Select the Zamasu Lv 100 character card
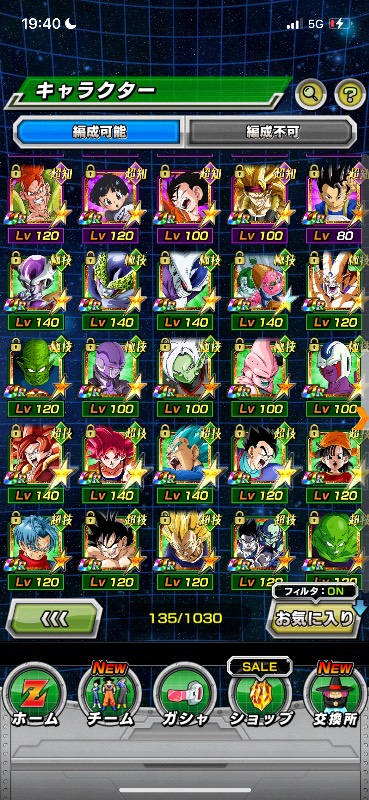369x800 pixels. (186, 377)
